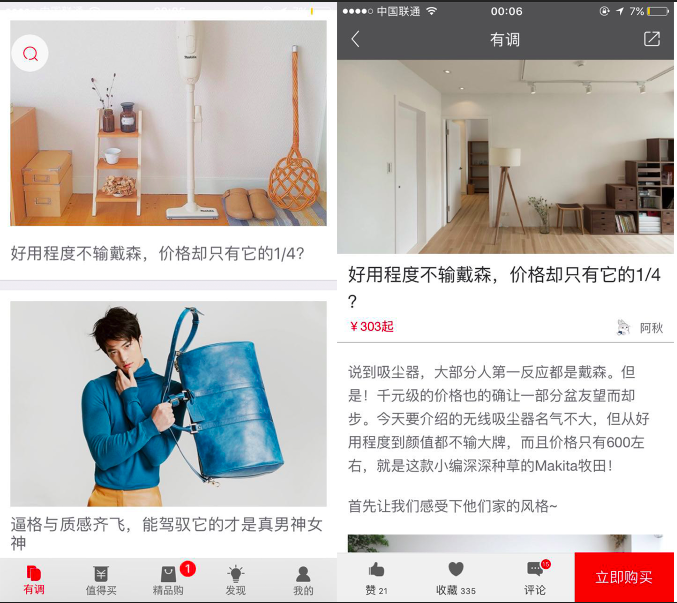Tap 立即购买 to buy now
677x603 pixels.
[625, 578]
